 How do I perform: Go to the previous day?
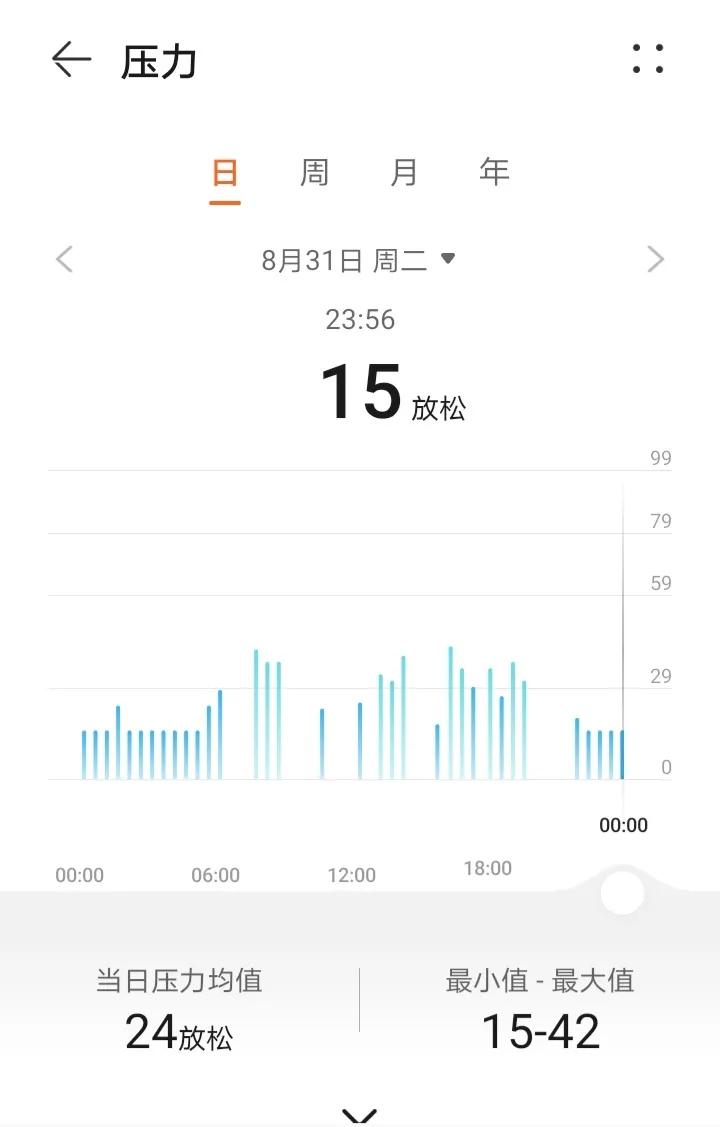tap(65, 260)
